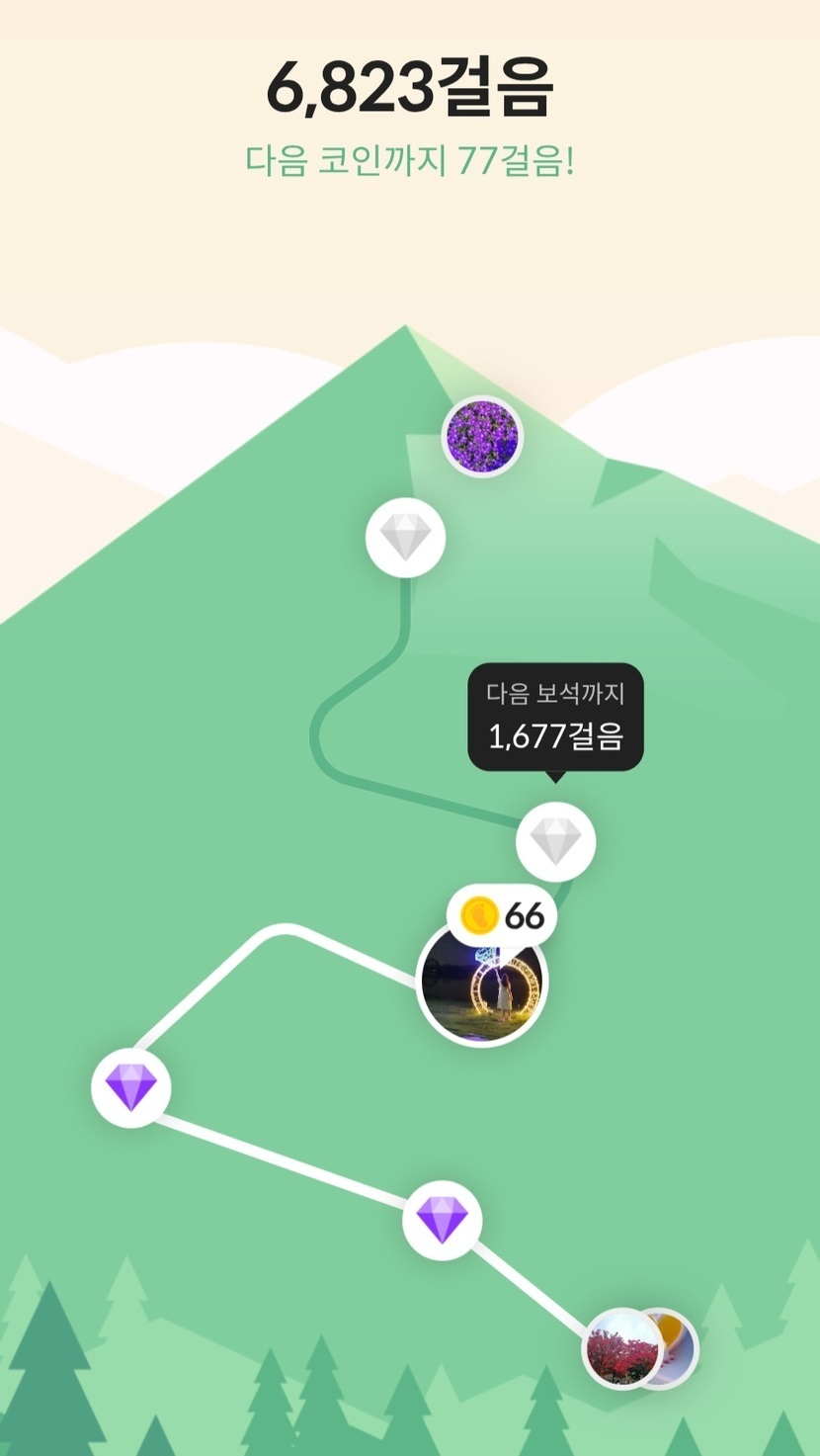Tap the gray gem below the flower photo
820x1456 pixels.
click(x=405, y=539)
